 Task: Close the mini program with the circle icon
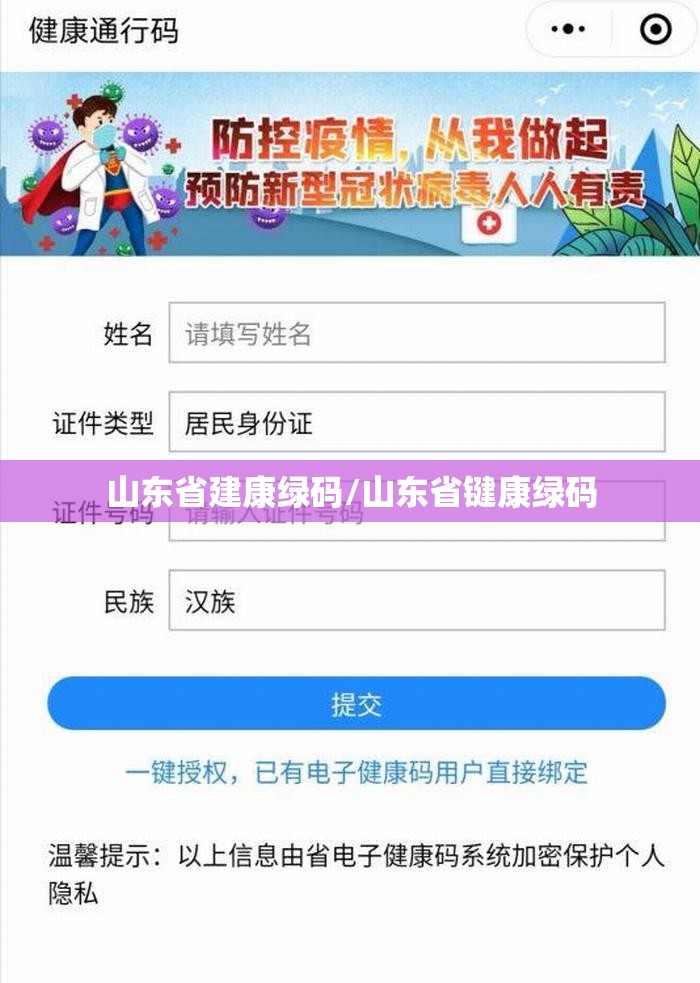click(655, 29)
